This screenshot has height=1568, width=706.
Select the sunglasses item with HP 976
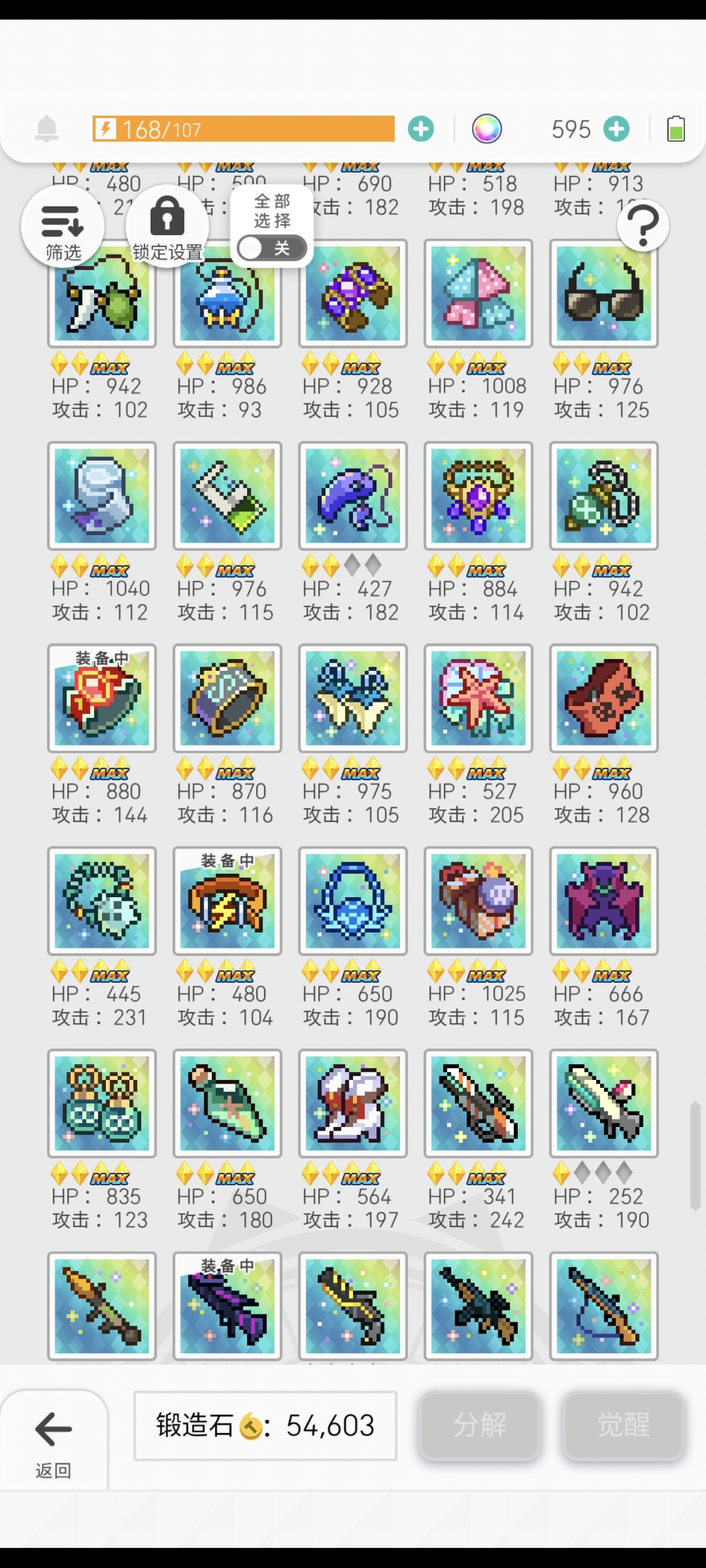[x=604, y=294]
